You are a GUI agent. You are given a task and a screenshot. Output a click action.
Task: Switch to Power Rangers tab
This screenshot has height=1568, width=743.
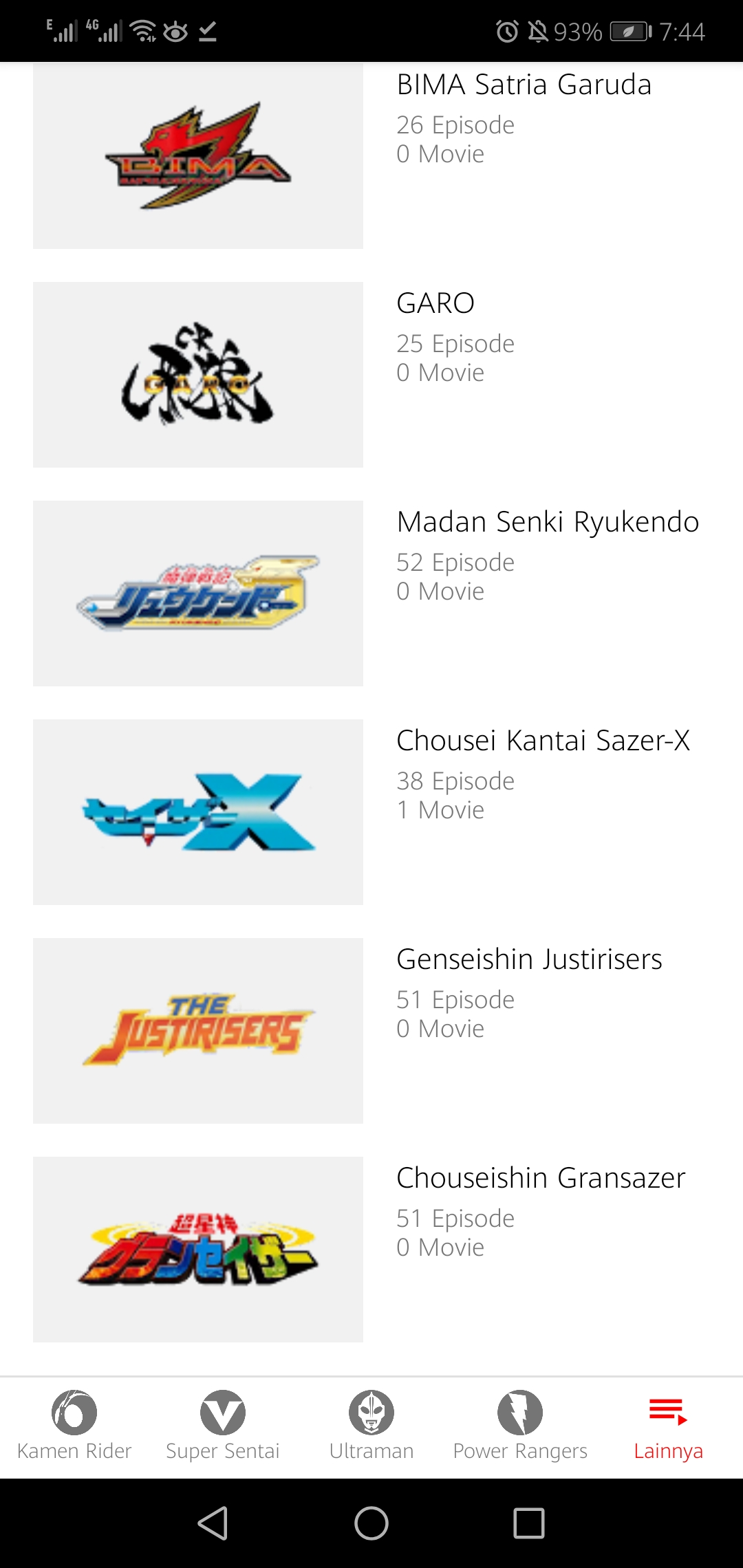point(520,1426)
